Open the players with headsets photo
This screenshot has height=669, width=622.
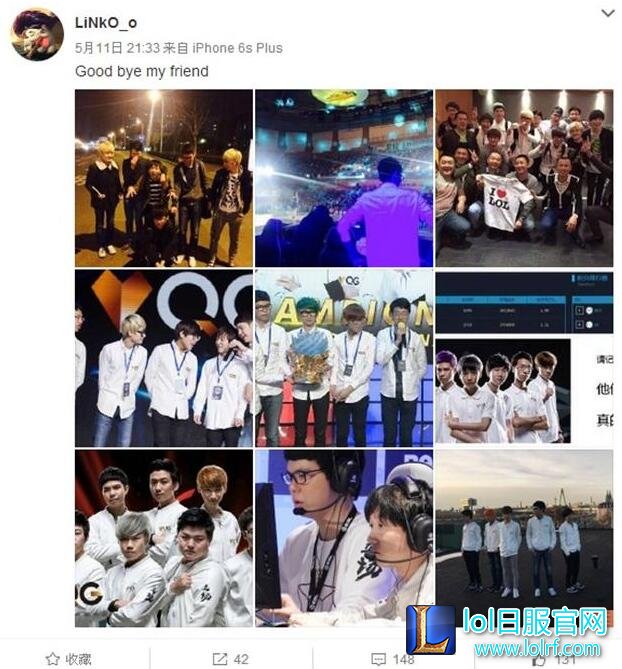[343, 537]
